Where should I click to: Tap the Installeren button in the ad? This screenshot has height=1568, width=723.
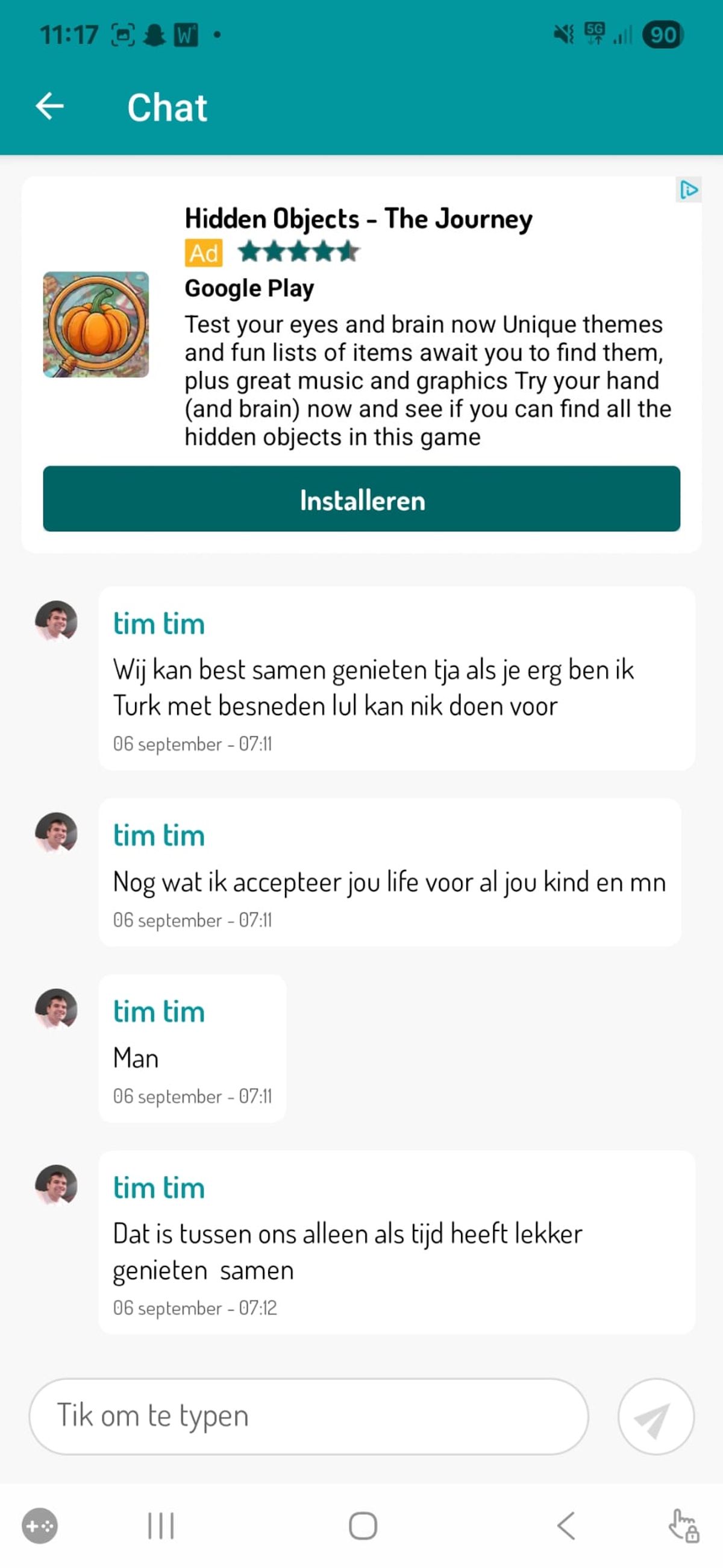pyautogui.click(x=361, y=499)
